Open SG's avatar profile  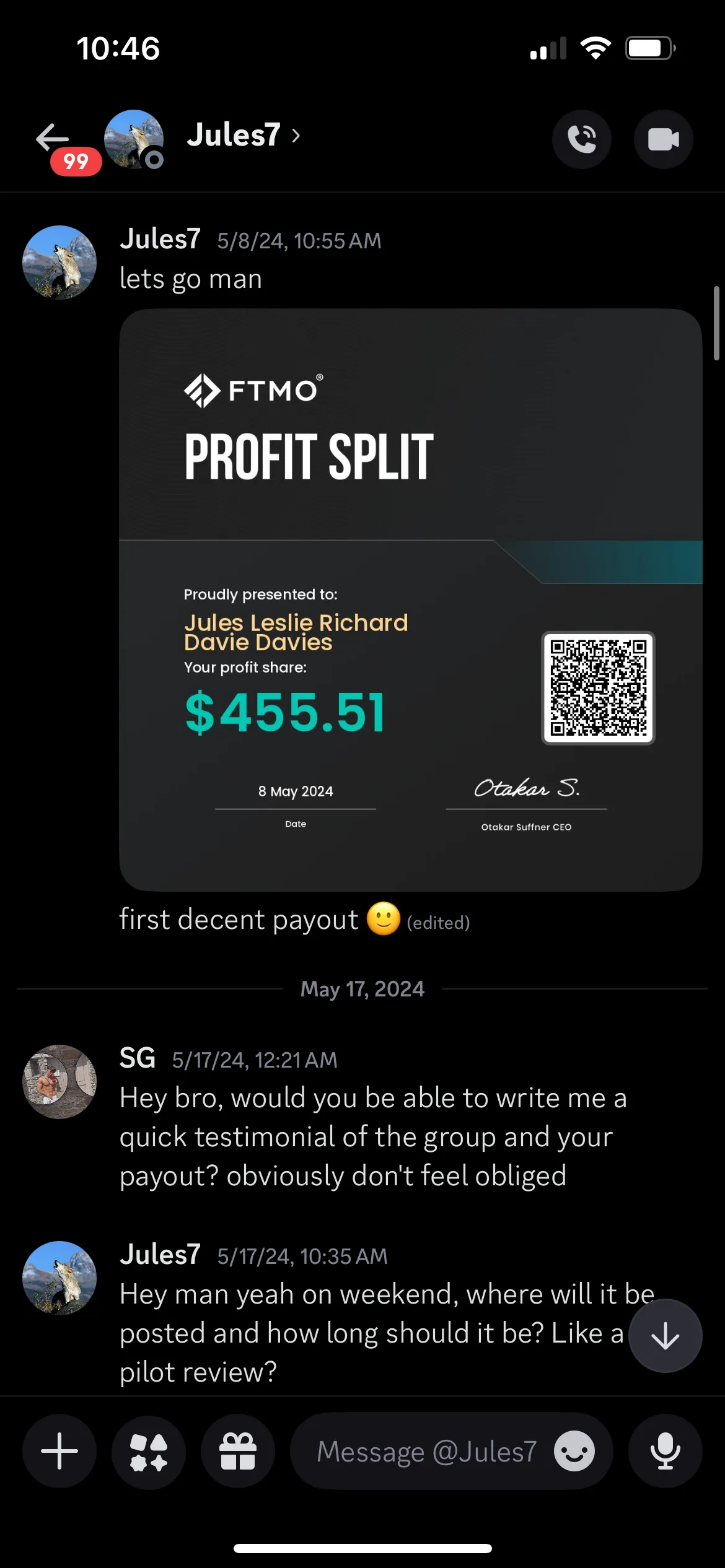(x=59, y=1081)
